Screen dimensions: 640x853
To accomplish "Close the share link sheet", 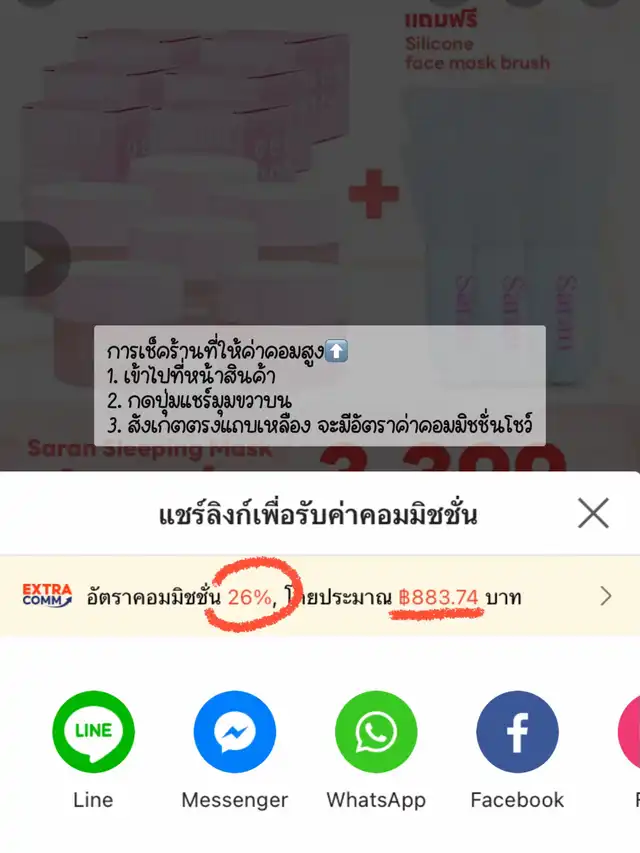I will tap(593, 513).
